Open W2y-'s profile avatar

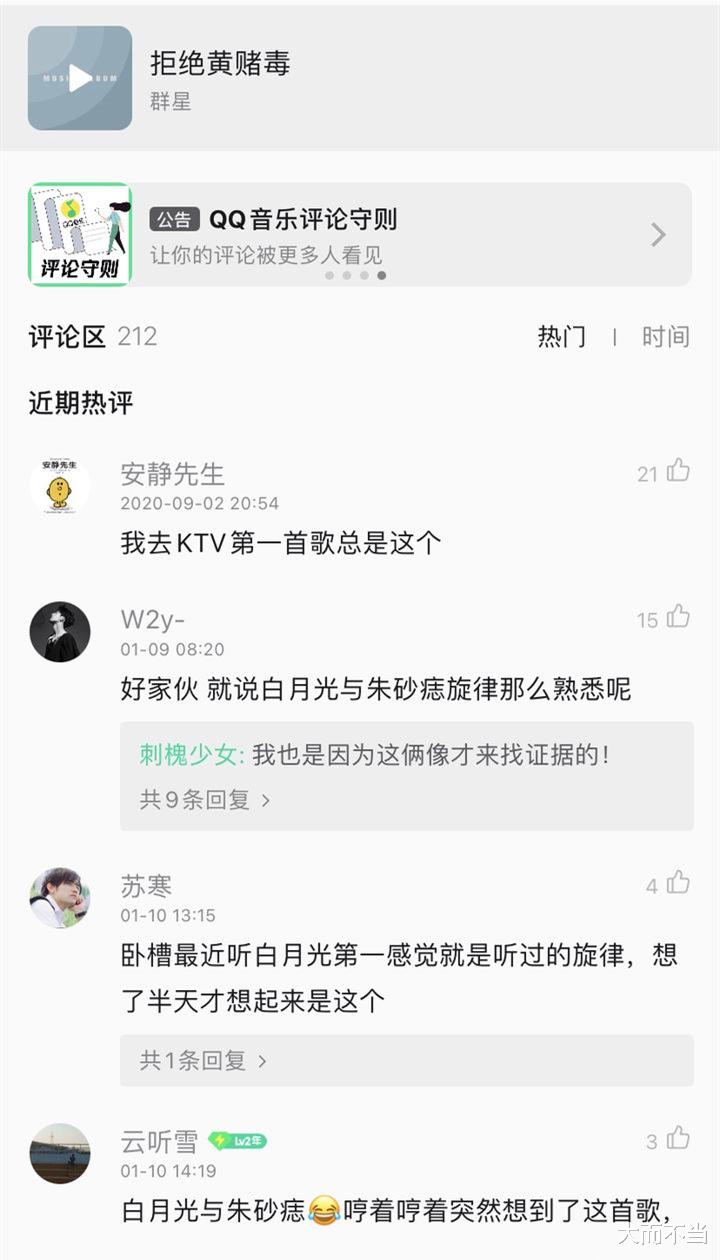59,631
